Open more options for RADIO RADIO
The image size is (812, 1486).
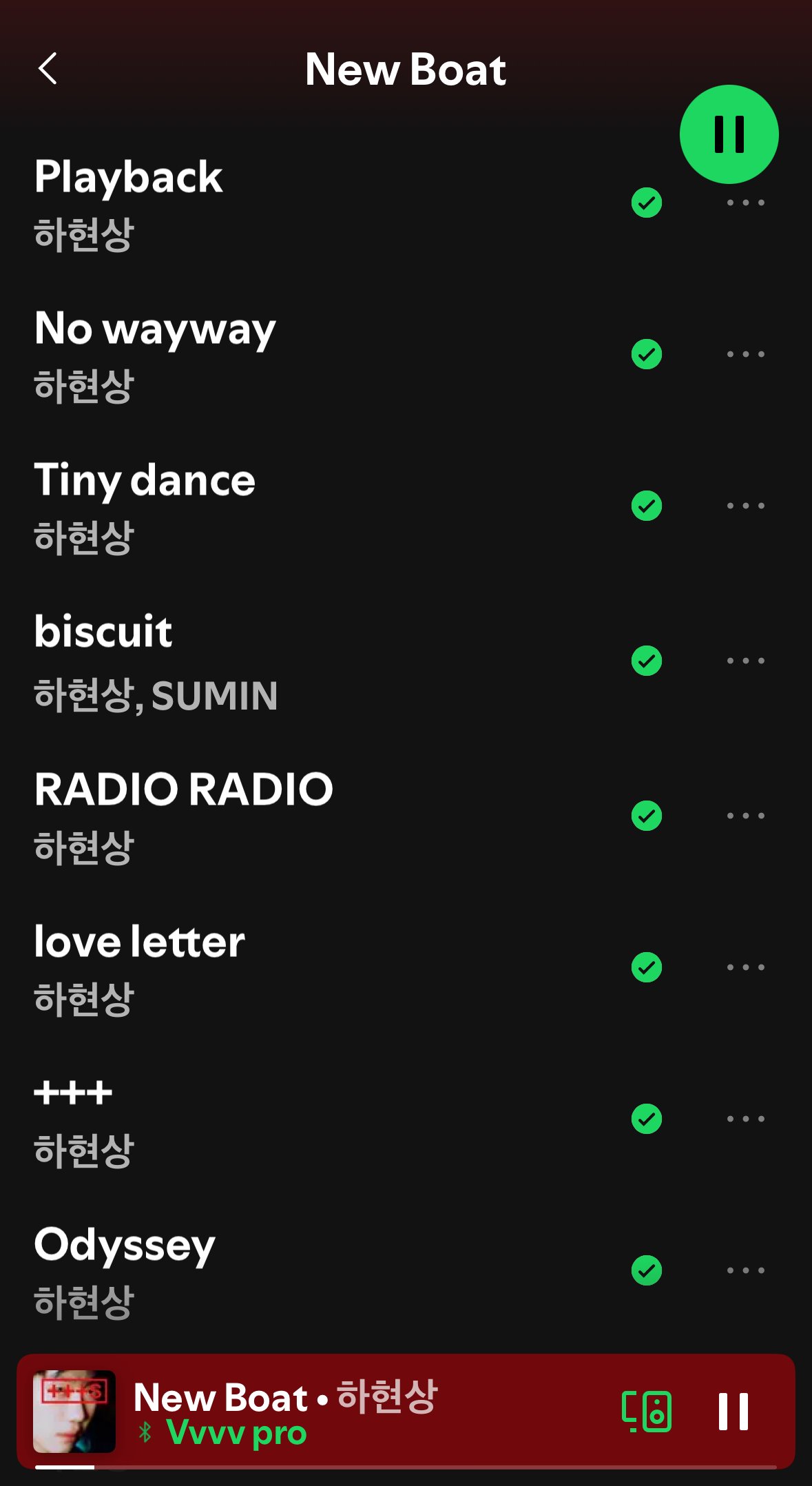point(745,816)
